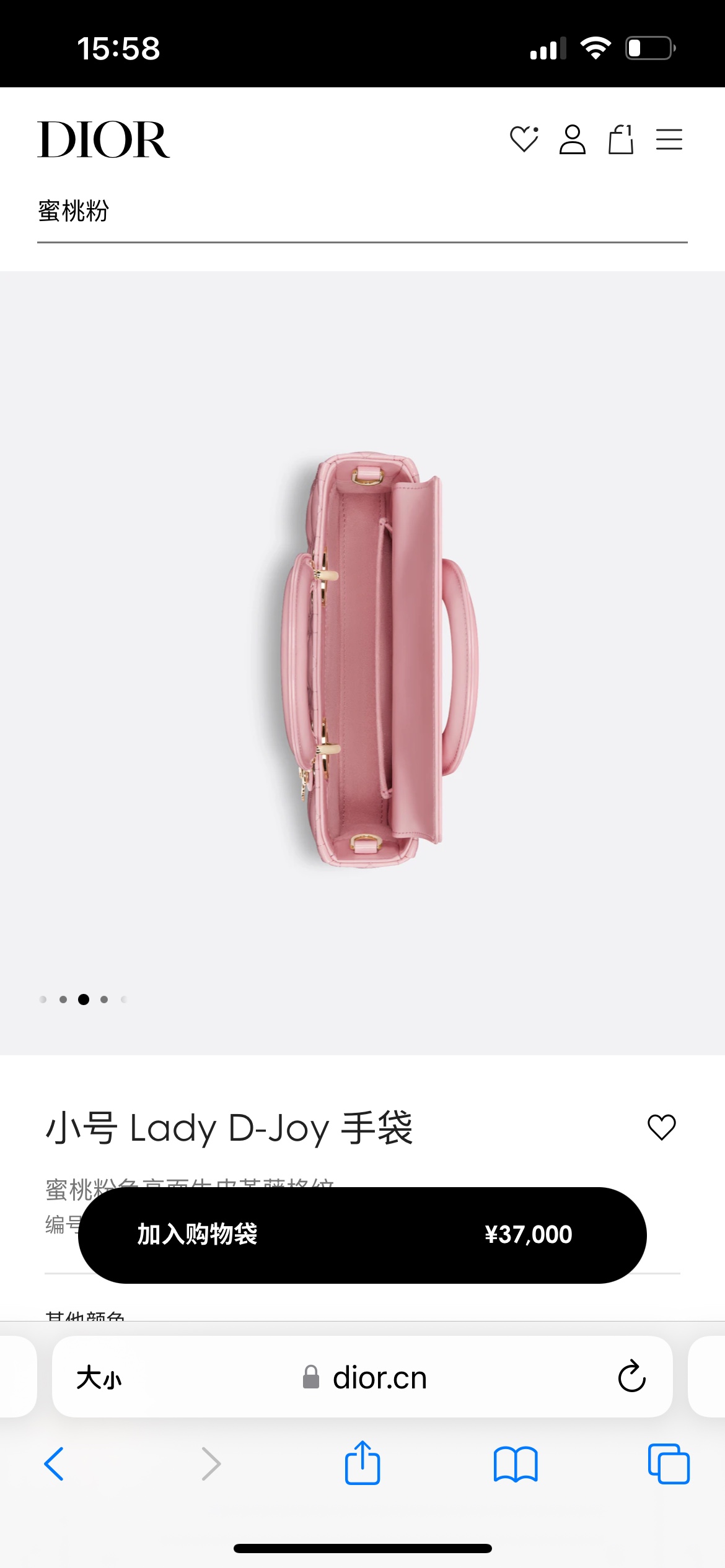Open the wishlist heart in header
The width and height of the screenshot is (725, 1568).
524,139
